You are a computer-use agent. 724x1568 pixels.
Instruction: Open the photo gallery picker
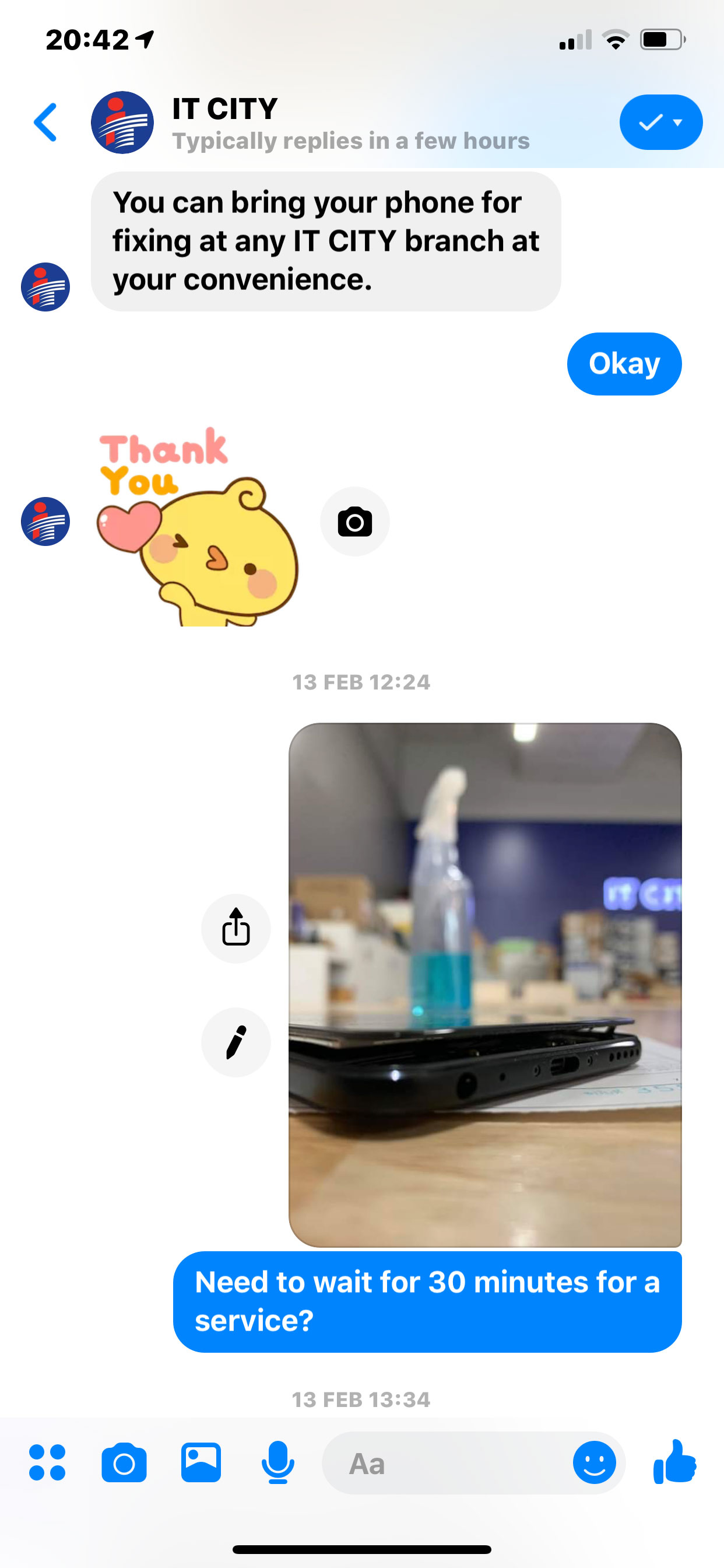pyautogui.click(x=201, y=1462)
